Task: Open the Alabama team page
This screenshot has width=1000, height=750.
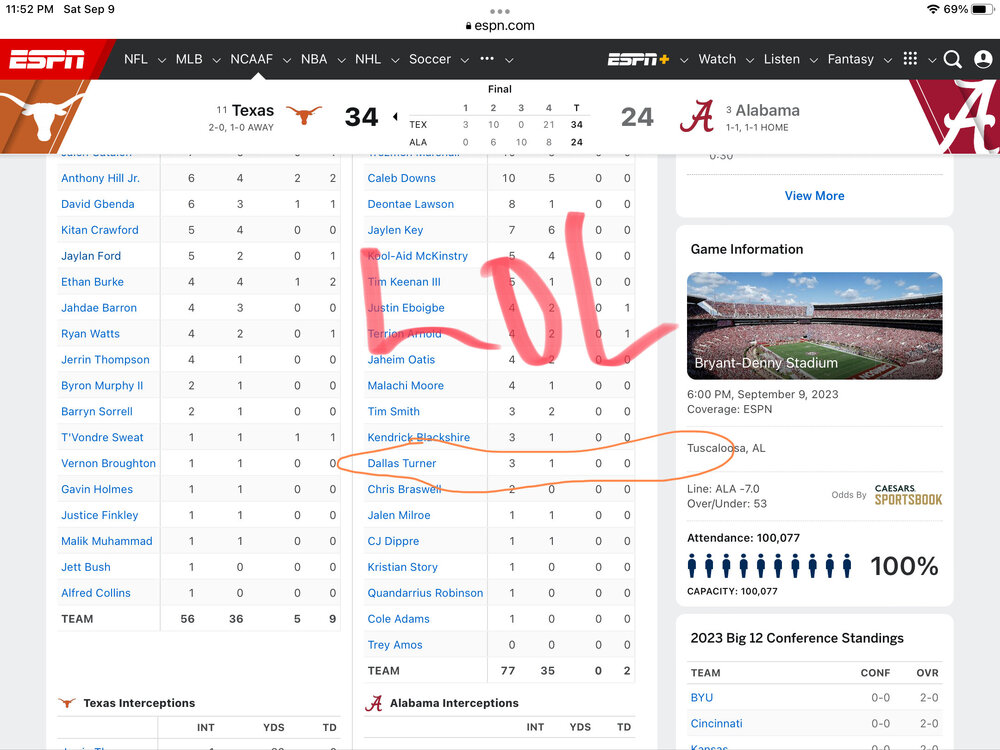Action: 768,110
